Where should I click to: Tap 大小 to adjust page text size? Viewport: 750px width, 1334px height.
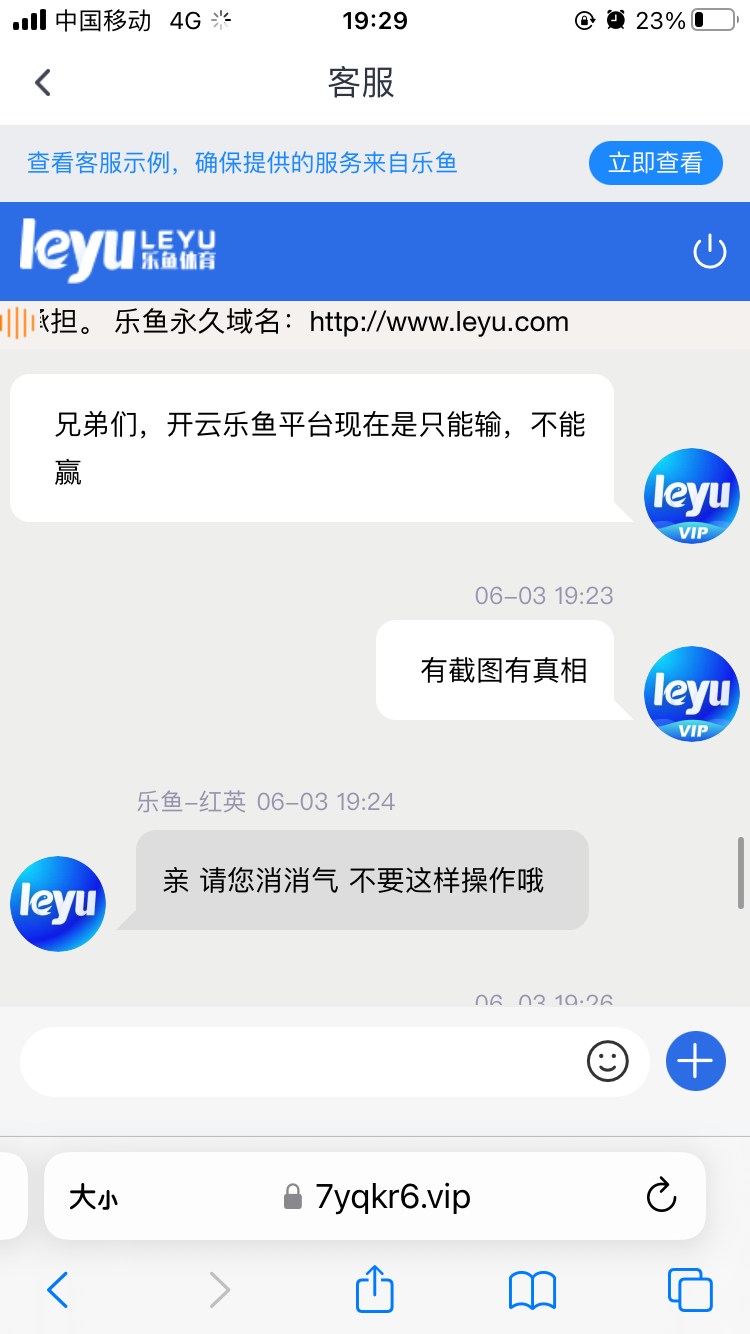pos(92,1196)
